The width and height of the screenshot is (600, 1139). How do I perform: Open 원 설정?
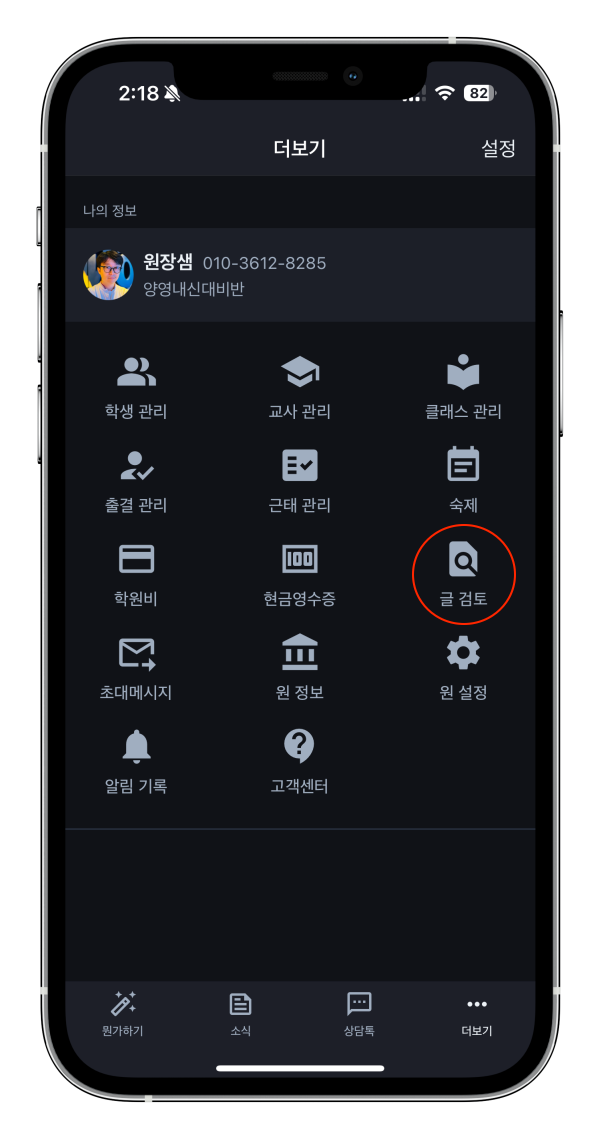click(x=463, y=668)
